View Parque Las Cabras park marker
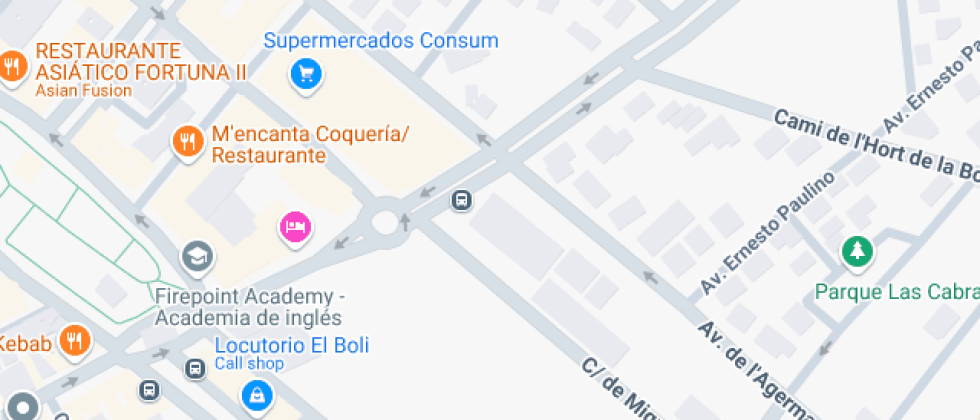This screenshot has width=980, height=420. [856, 251]
